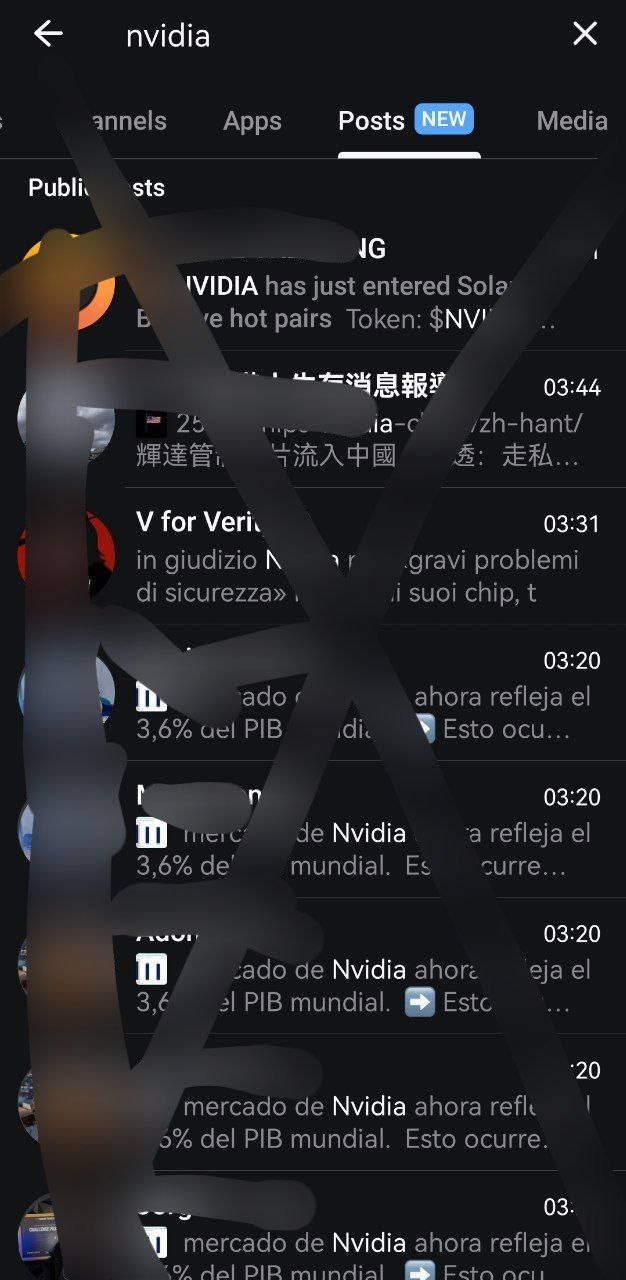The width and height of the screenshot is (626, 1280).
Task: Edit the nvidia search field
Action: [x=330, y=36]
